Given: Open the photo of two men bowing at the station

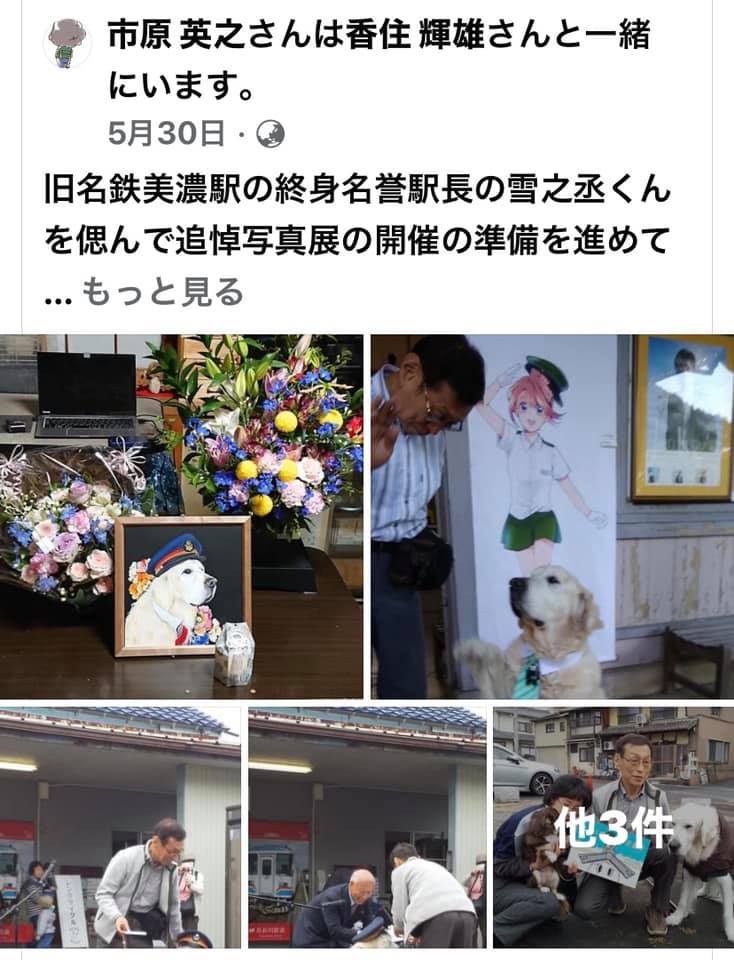Looking at the screenshot, I should (x=367, y=827).
